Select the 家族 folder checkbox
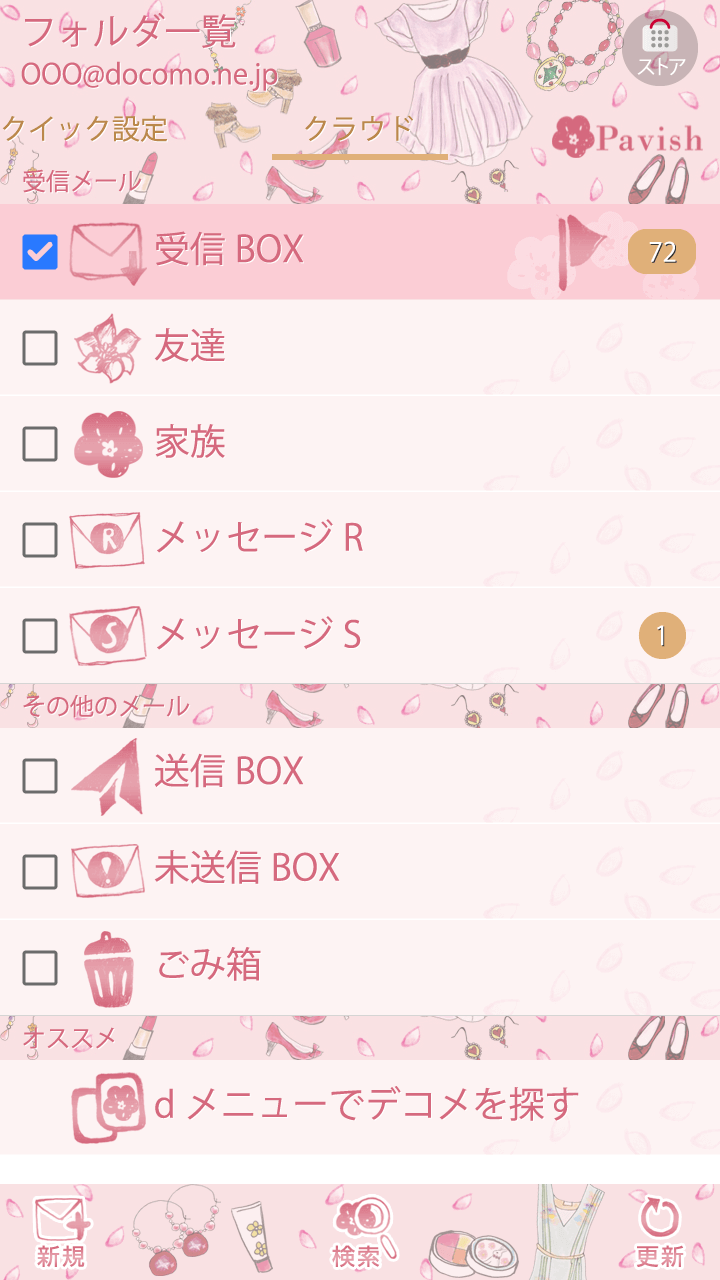The width and height of the screenshot is (720, 1280). click(x=40, y=443)
